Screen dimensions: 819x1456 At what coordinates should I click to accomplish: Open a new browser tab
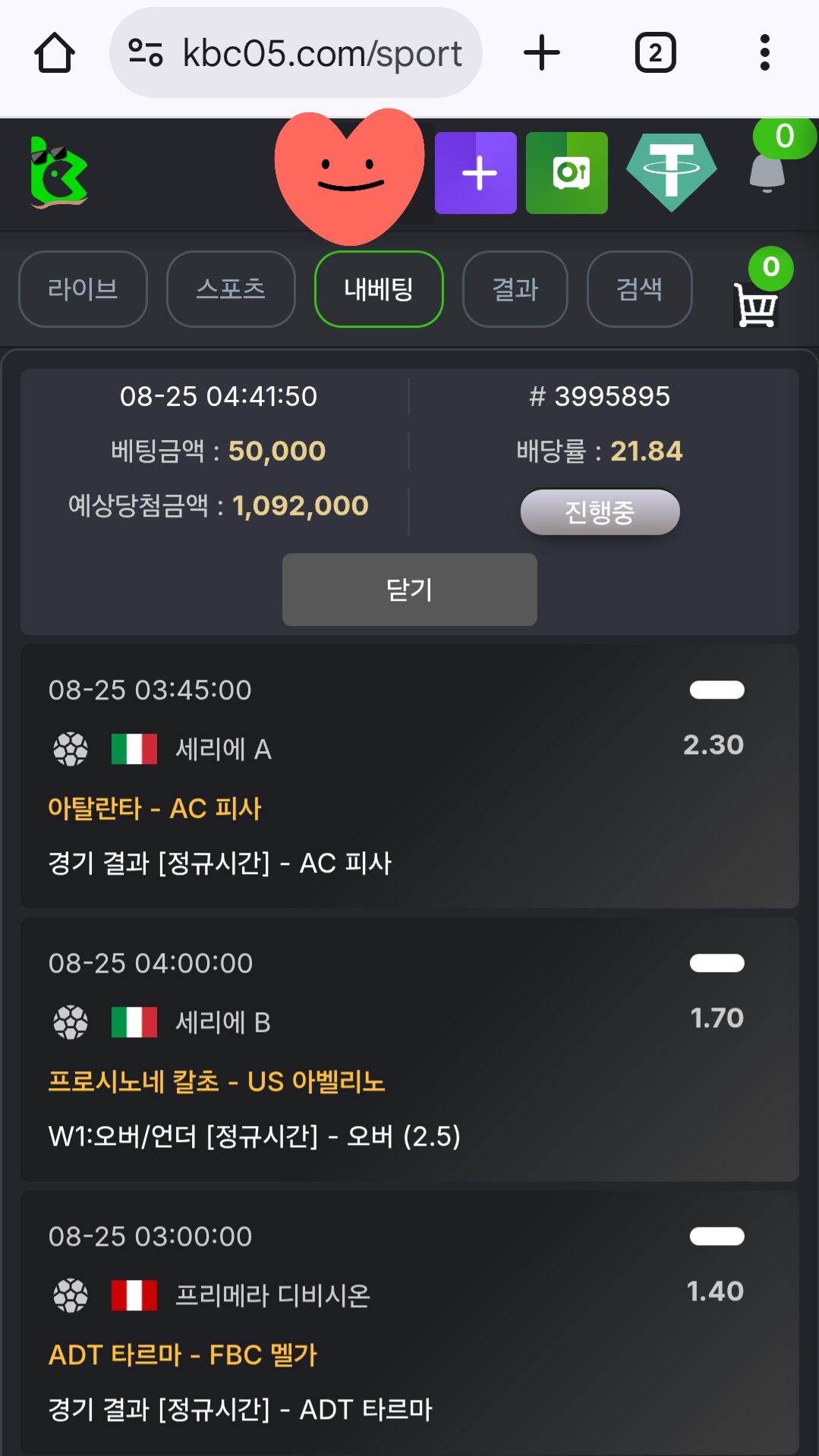tap(542, 53)
